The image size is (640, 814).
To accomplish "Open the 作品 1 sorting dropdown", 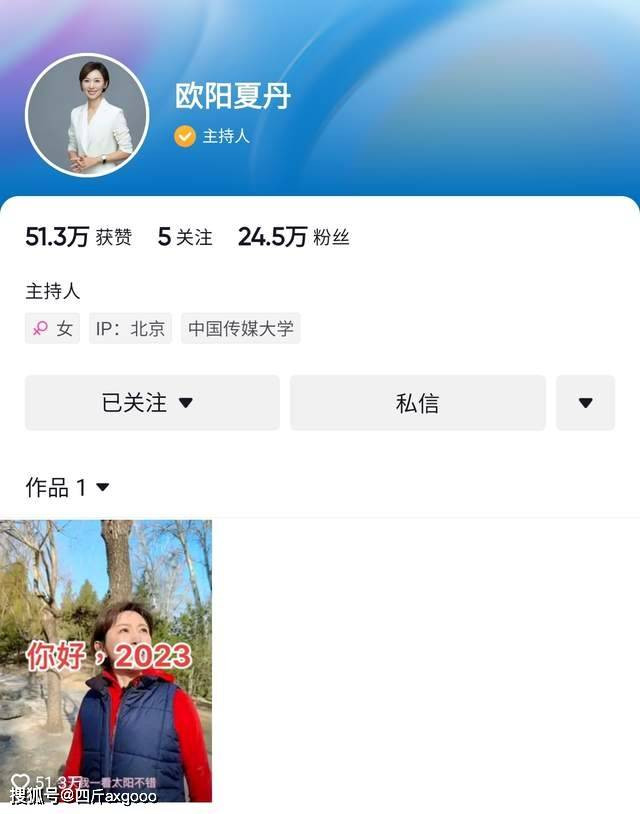I will click(68, 488).
